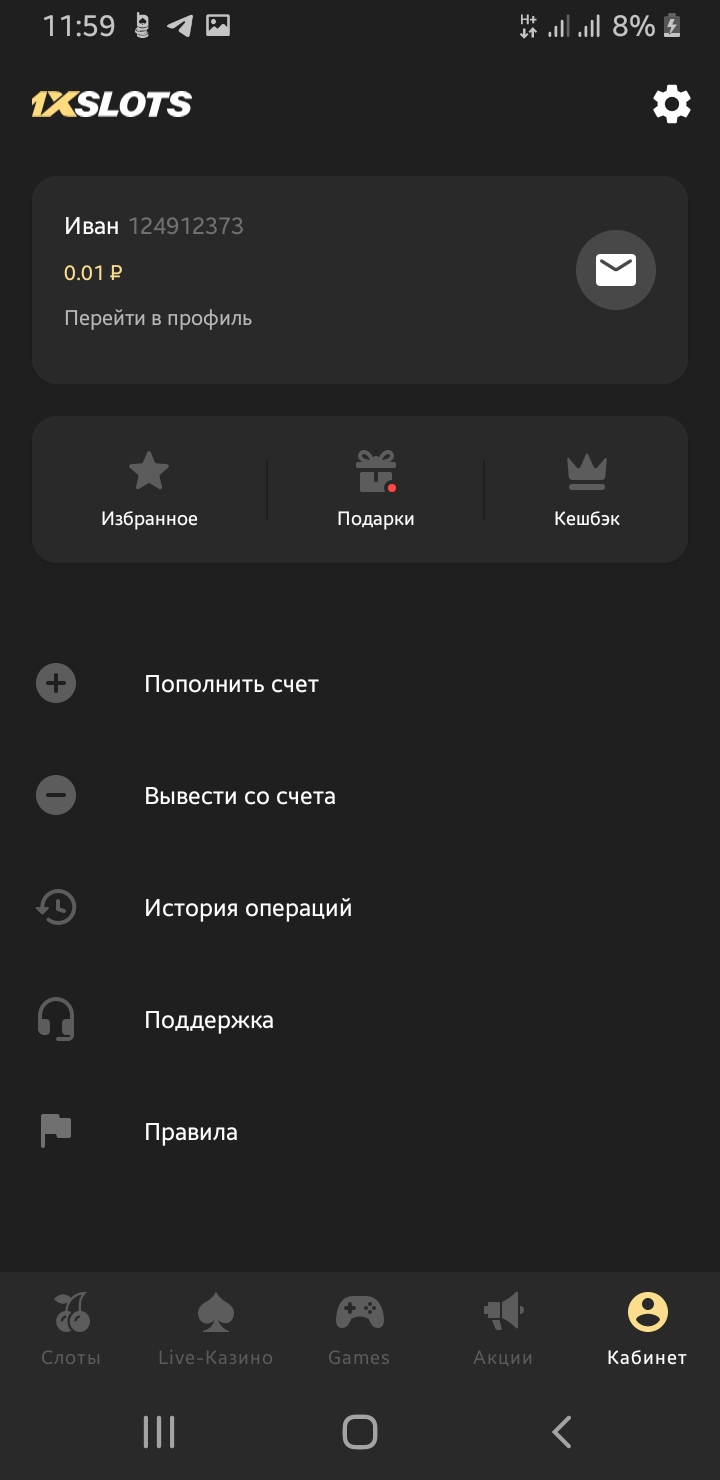This screenshot has height=1480, width=720.
Task: Open Избранное favorites
Action: click(x=149, y=489)
